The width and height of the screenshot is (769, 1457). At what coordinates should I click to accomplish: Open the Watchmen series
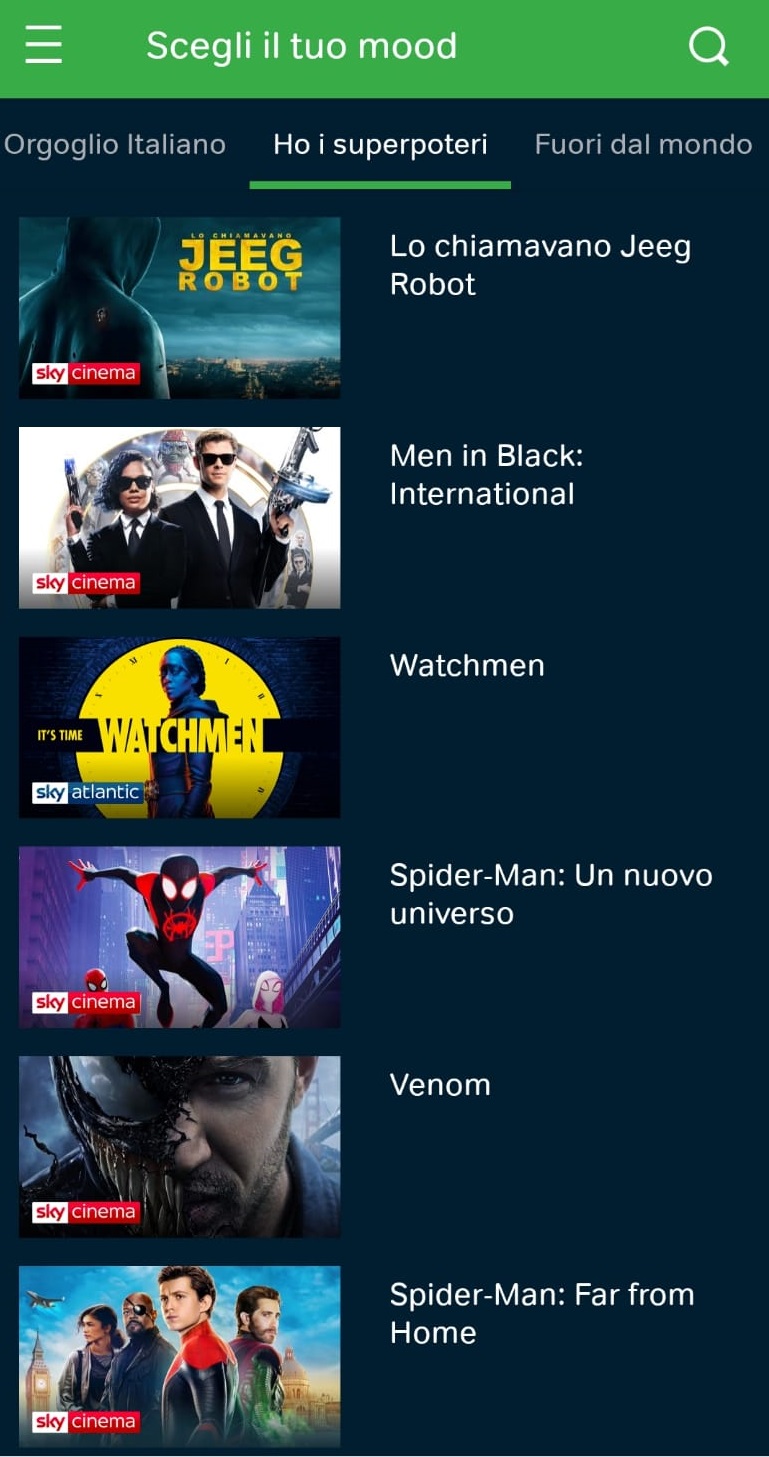tap(384, 728)
